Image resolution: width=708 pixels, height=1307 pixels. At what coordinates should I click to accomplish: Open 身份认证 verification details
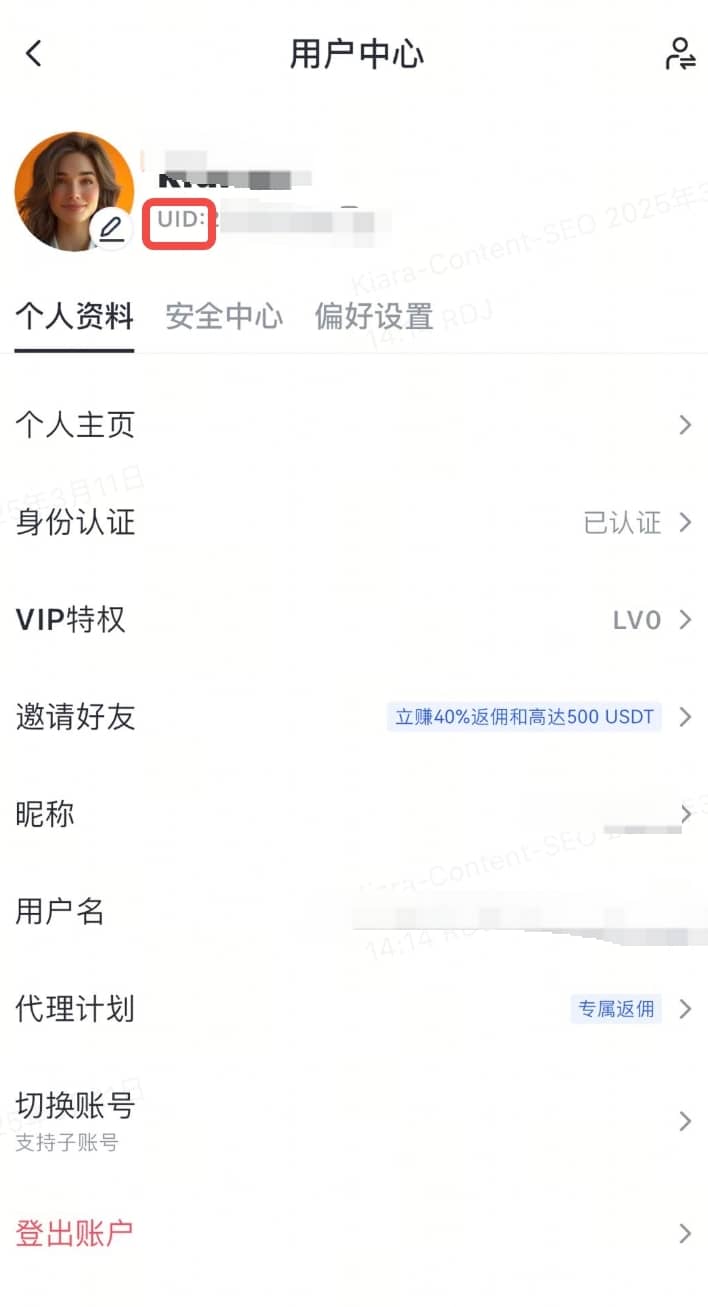[x=354, y=522]
